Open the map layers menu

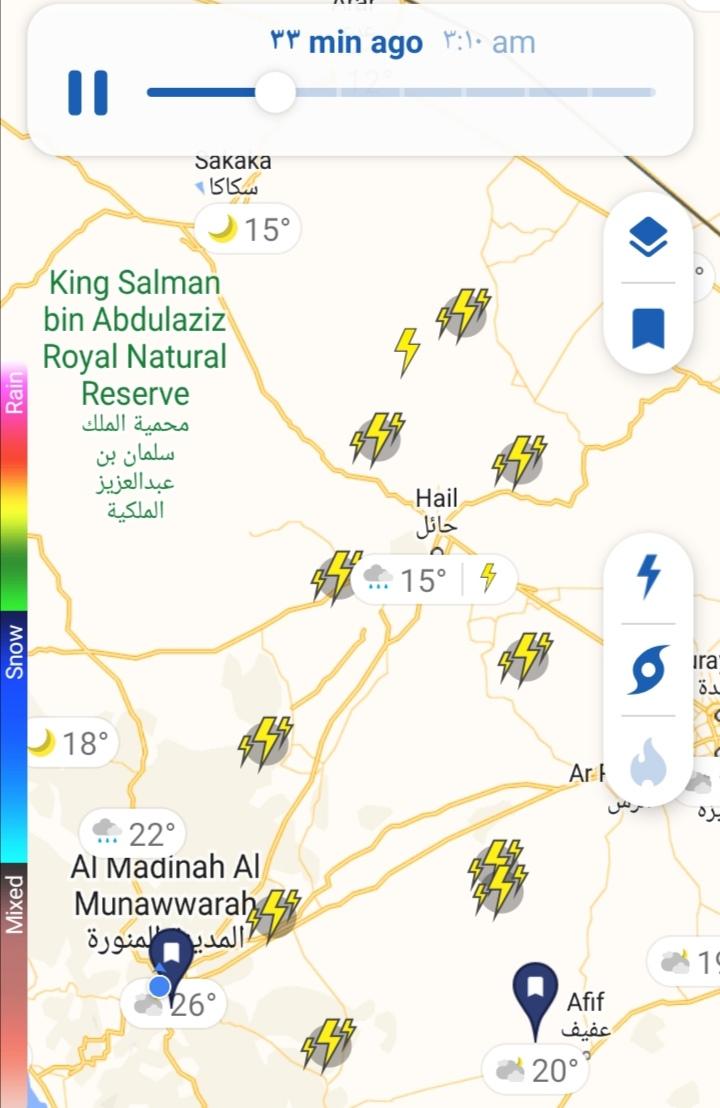[648, 238]
